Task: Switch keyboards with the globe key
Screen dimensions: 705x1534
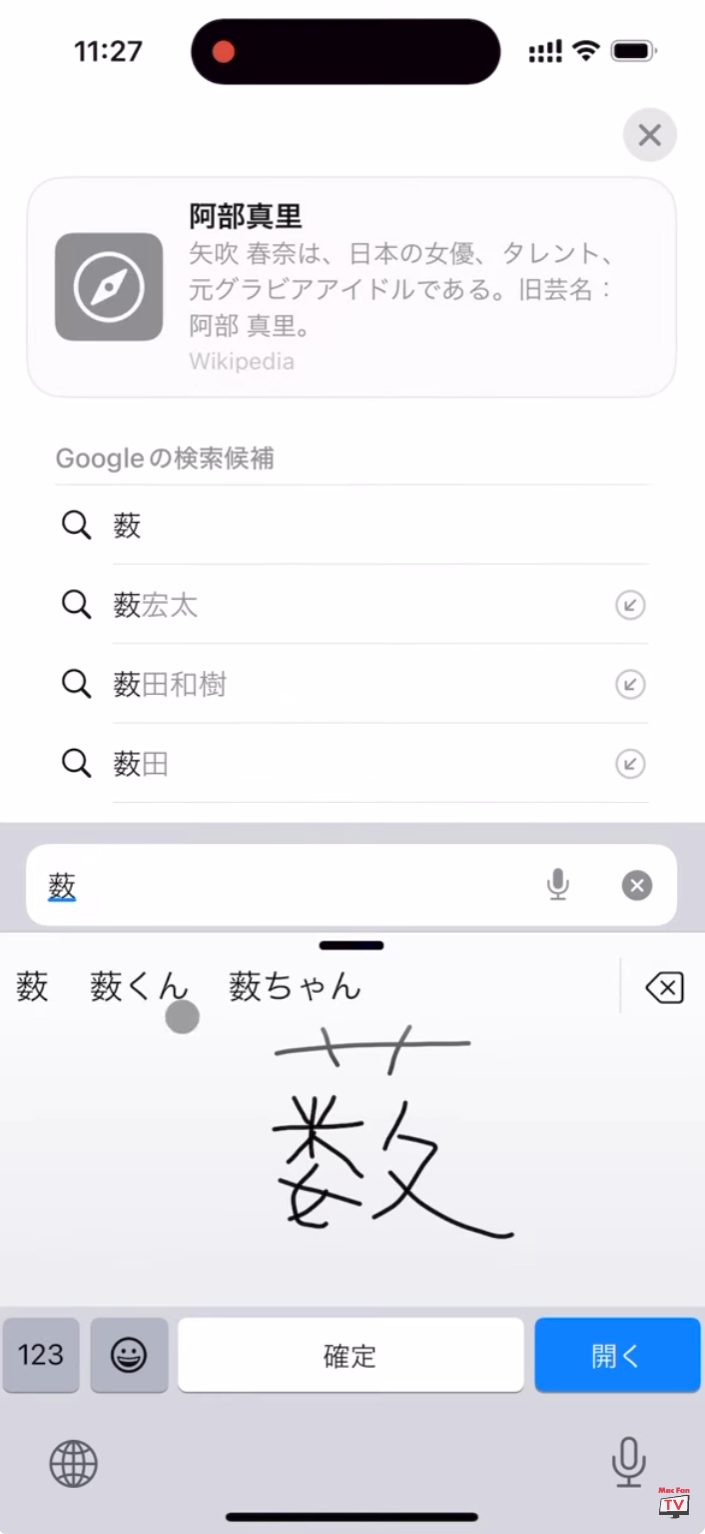Action: click(74, 1464)
